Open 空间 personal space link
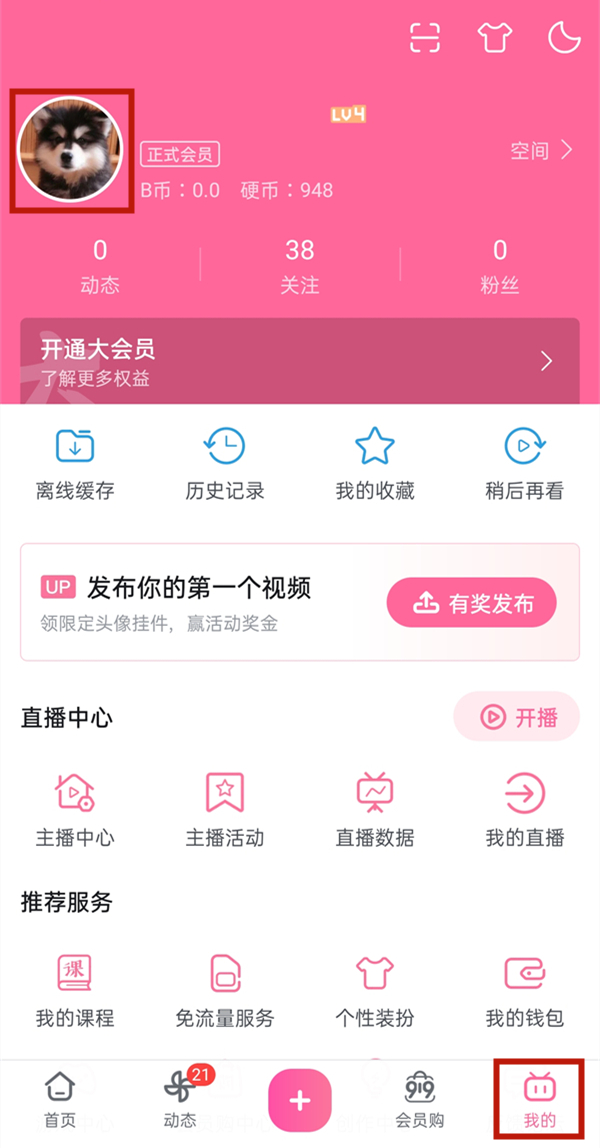The image size is (600, 1148). pos(541,151)
